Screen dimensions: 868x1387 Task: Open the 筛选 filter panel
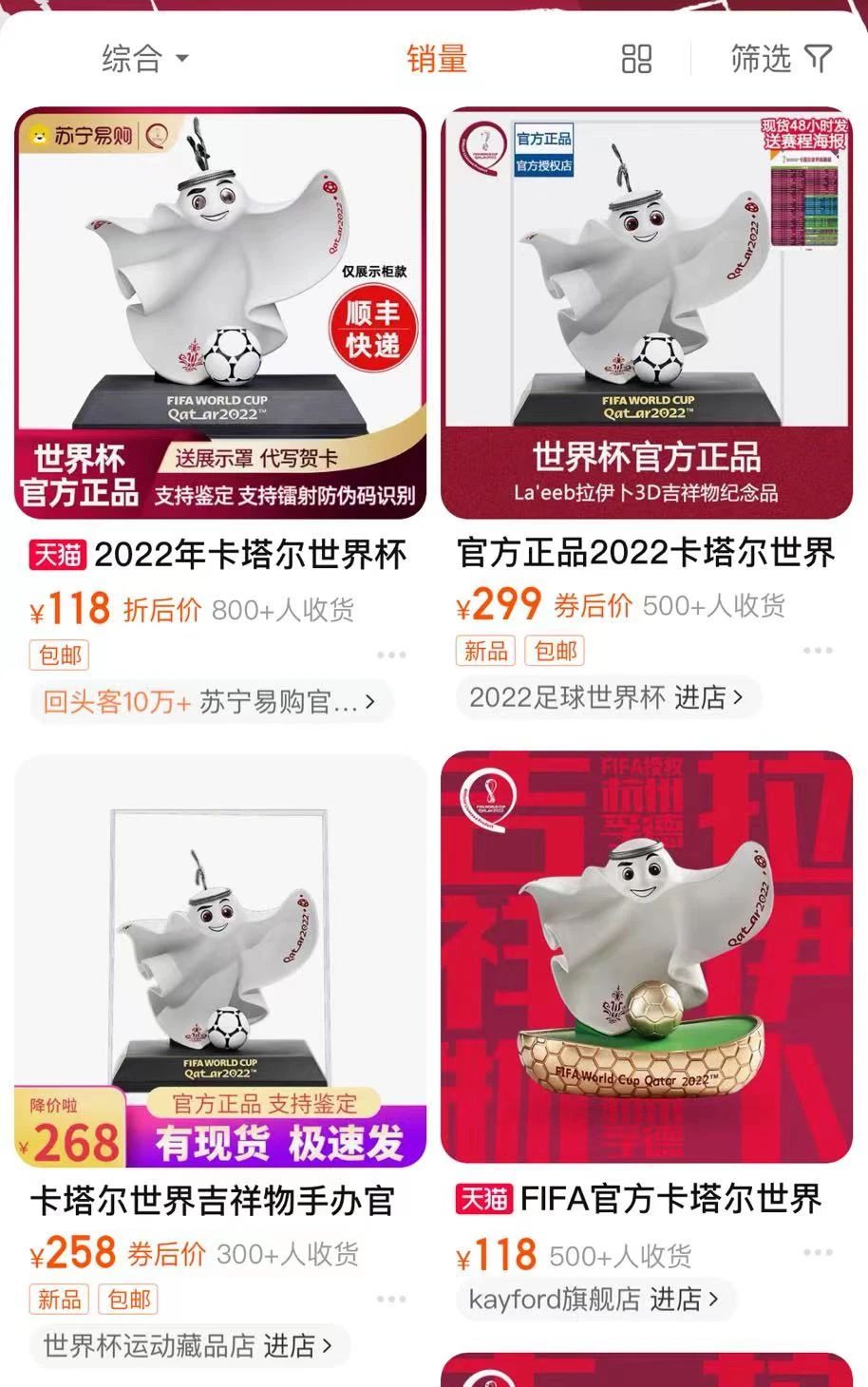(781, 59)
